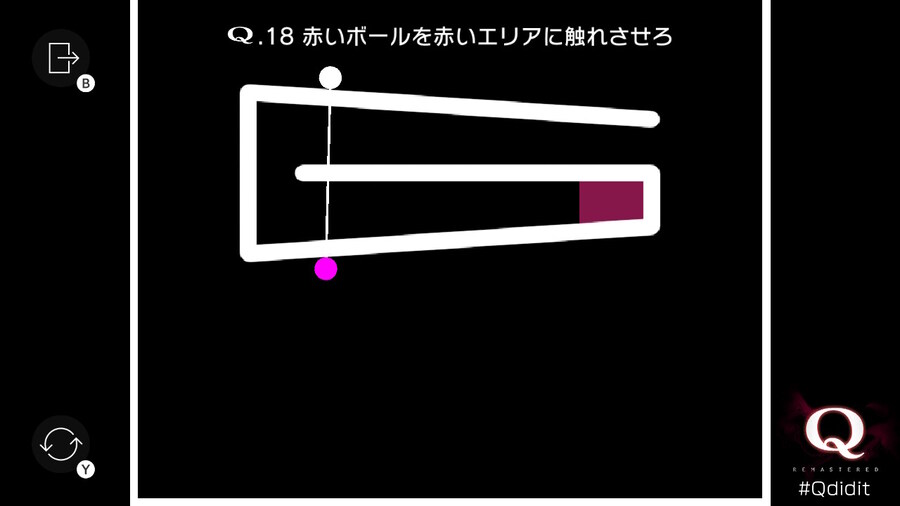The image size is (900, 506).
Task: Reset the puzzle with the retry icon
Action: tap(62, 443)
